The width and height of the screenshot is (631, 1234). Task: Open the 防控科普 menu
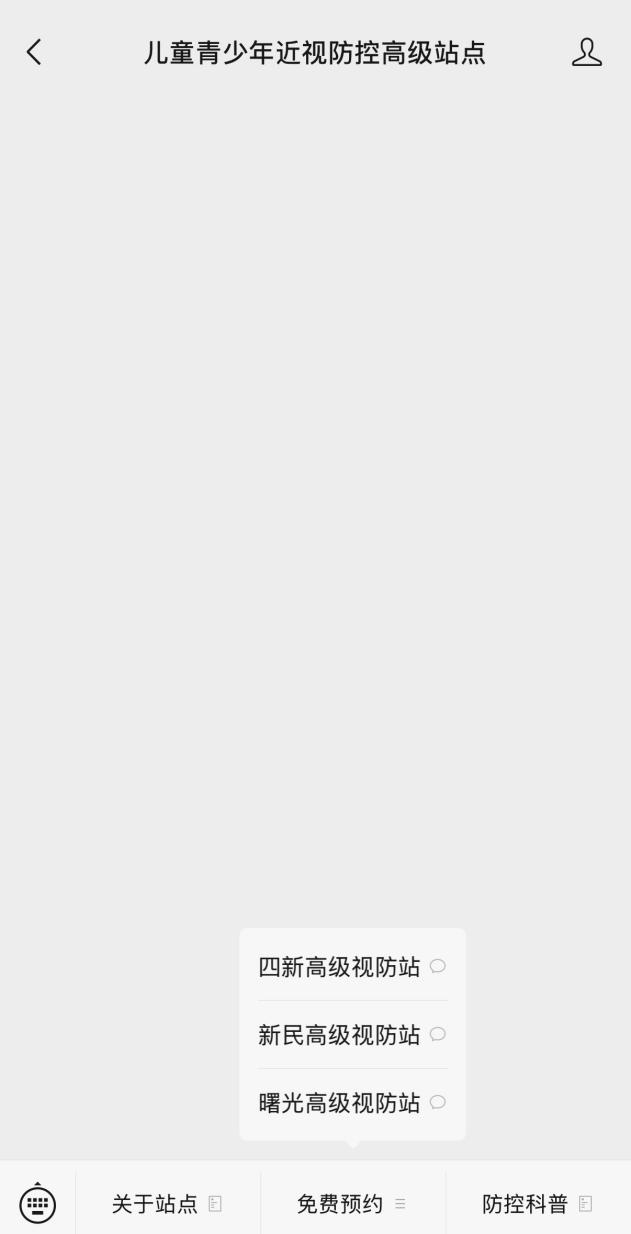coord(538,1204)
